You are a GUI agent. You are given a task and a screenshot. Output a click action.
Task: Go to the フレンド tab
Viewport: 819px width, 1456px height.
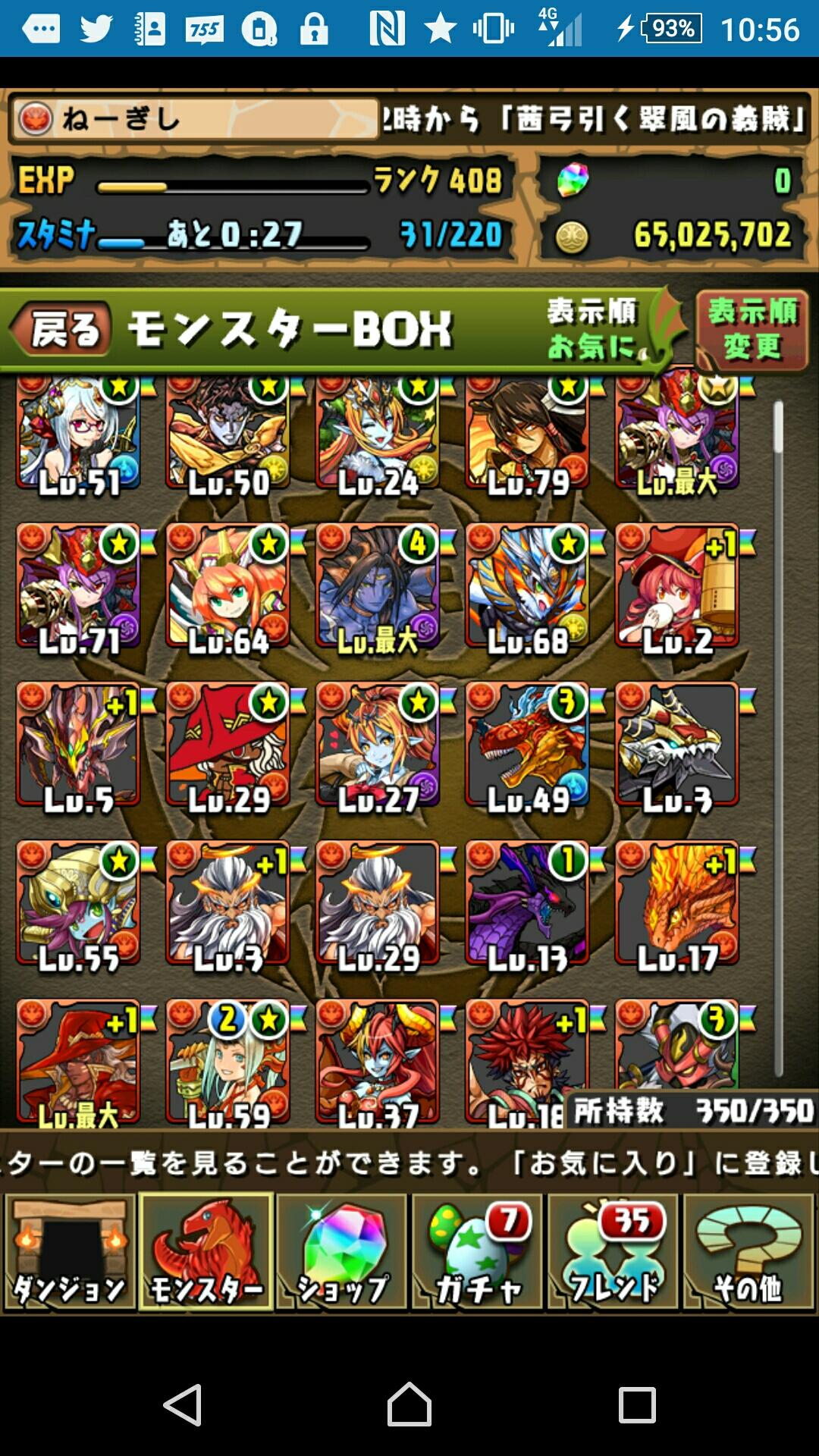tap(613, 1252)
